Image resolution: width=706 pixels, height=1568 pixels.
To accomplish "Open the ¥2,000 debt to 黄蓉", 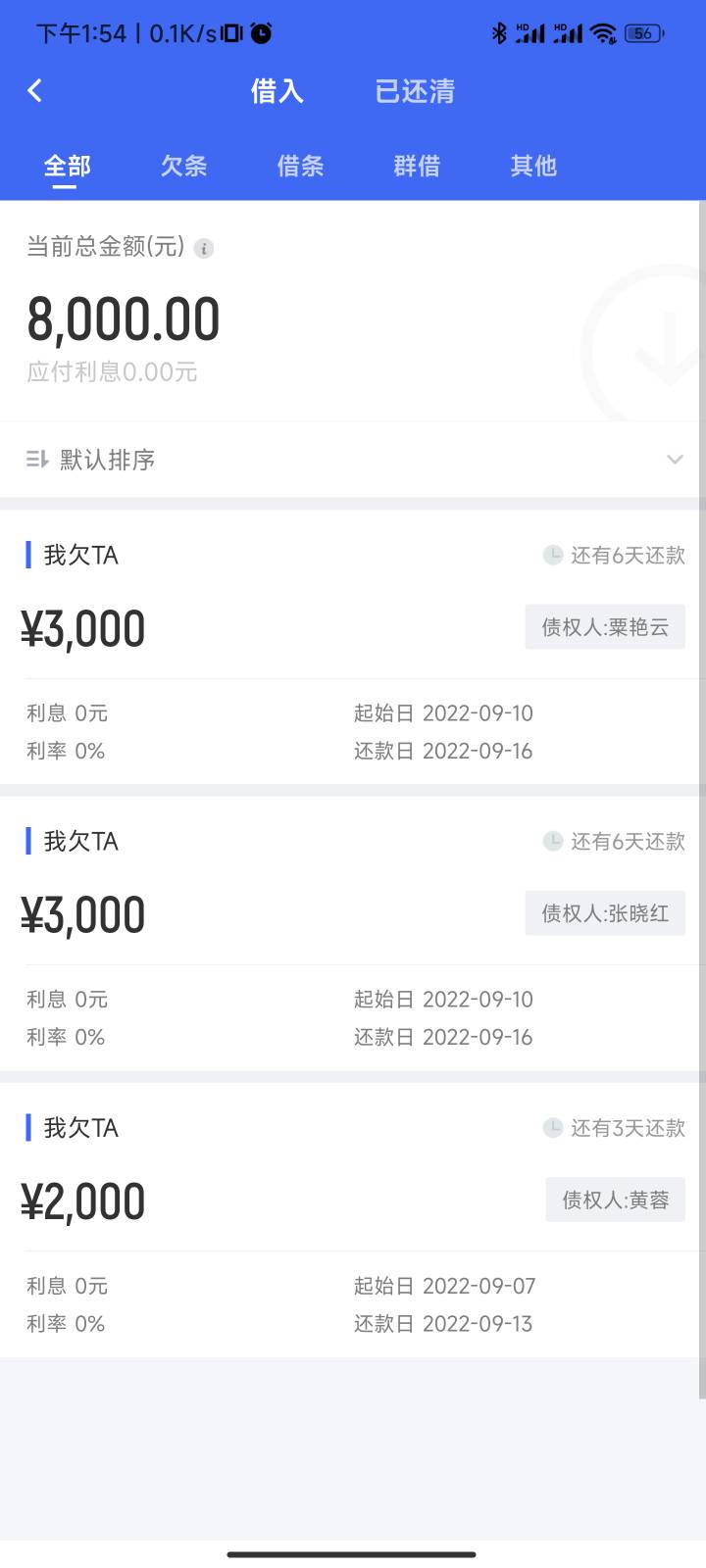I will pos(353,1219).
